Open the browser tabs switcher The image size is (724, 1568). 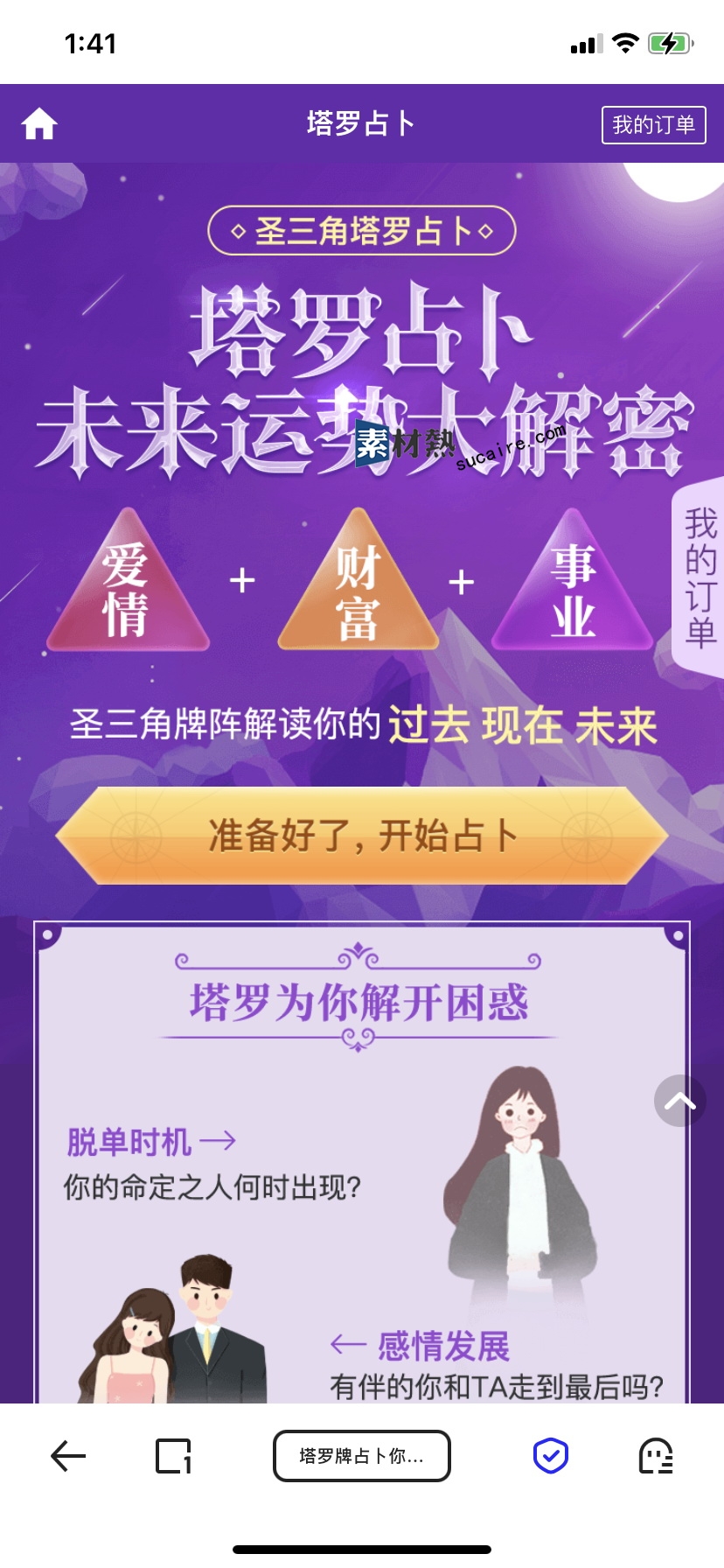[173, 1456]
